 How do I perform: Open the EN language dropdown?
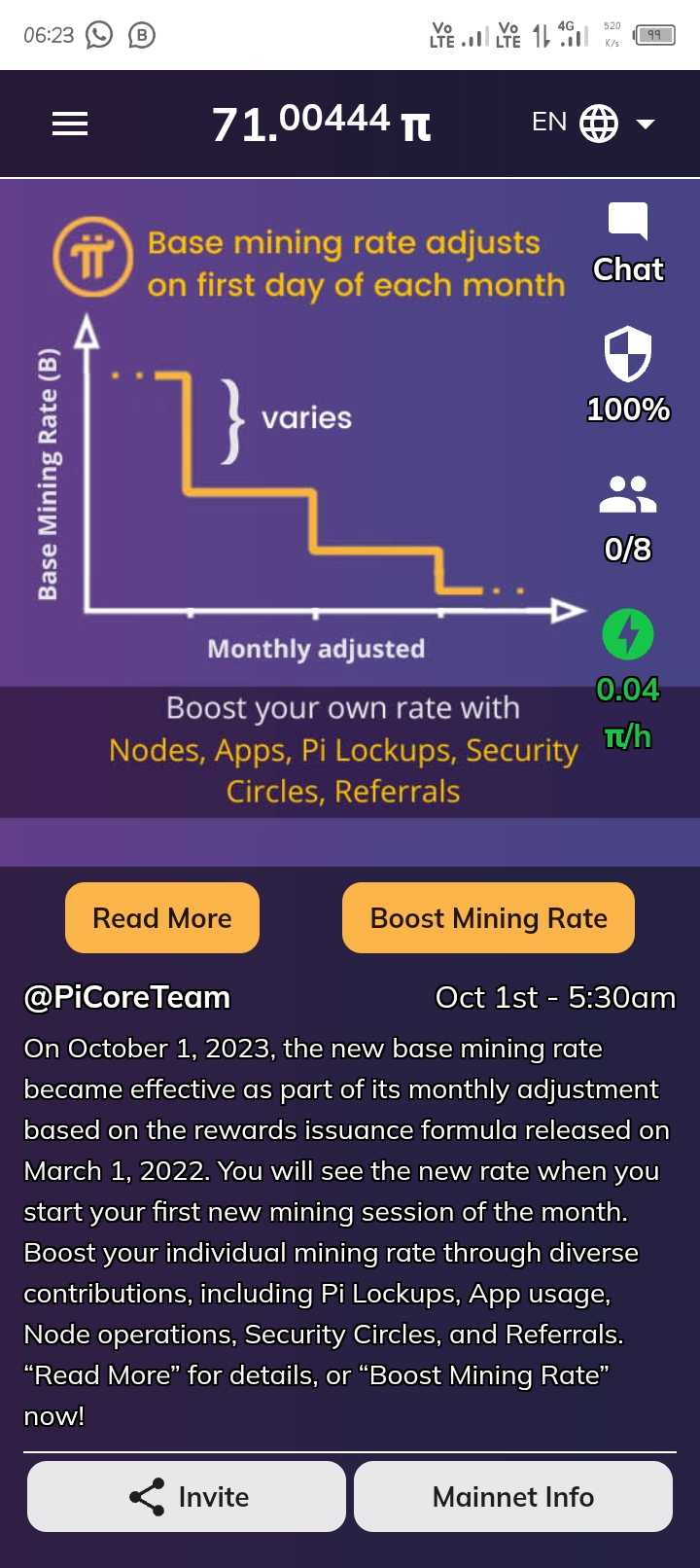click(593, 124)
